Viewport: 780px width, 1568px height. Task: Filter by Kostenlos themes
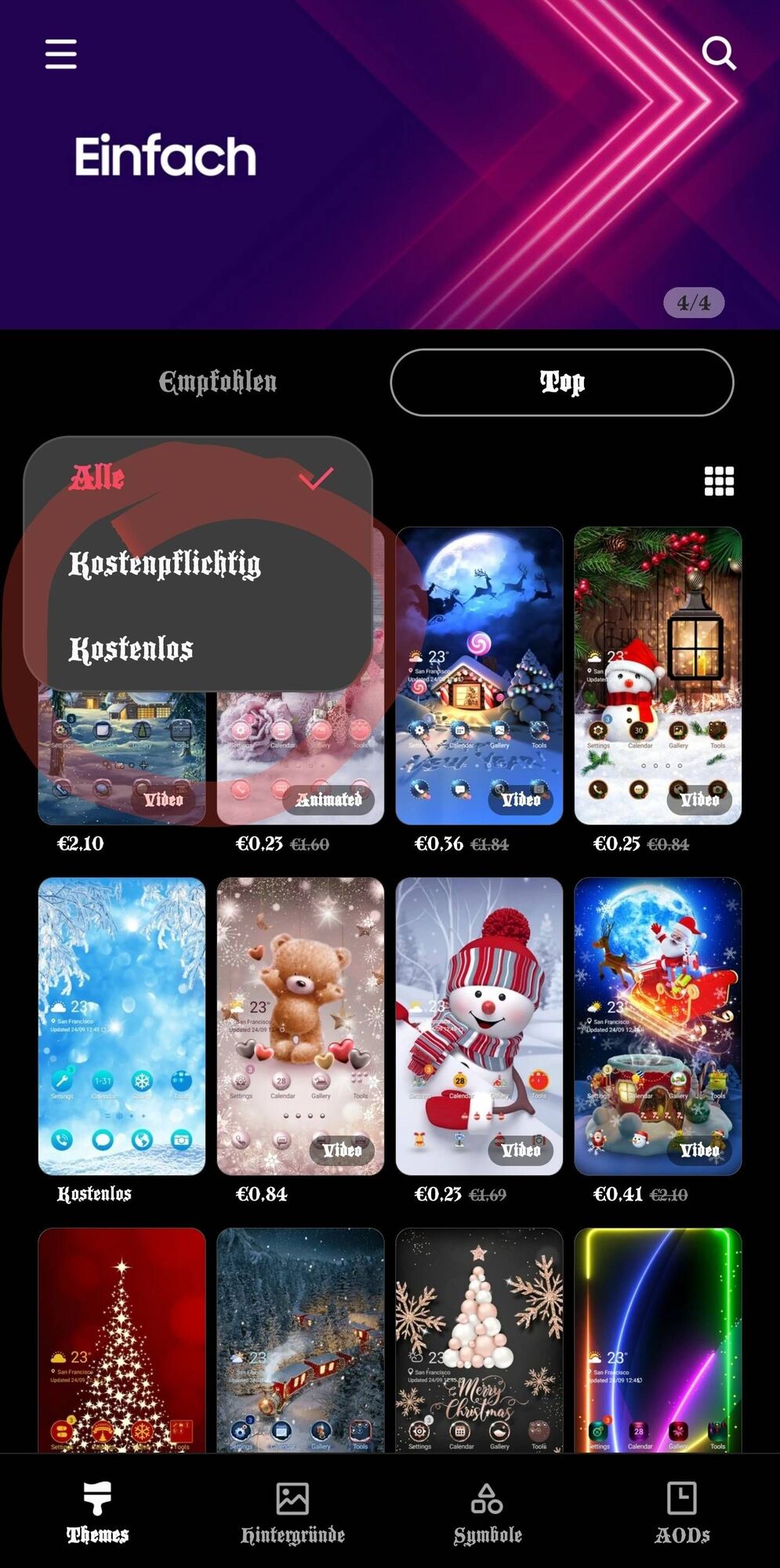[132, 649]
